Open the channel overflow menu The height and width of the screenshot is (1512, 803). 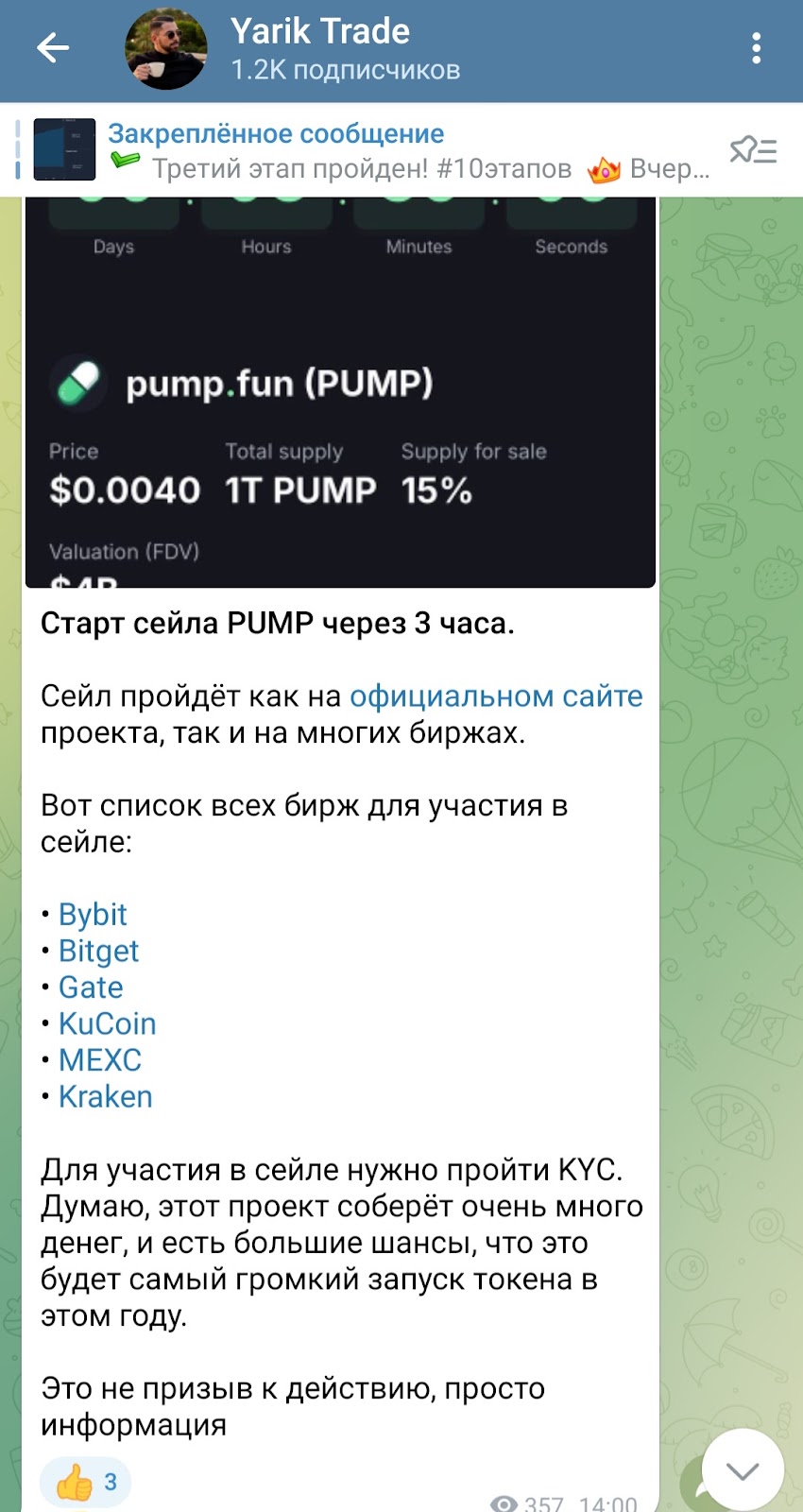pyautogui.click(x=756, y=48)
